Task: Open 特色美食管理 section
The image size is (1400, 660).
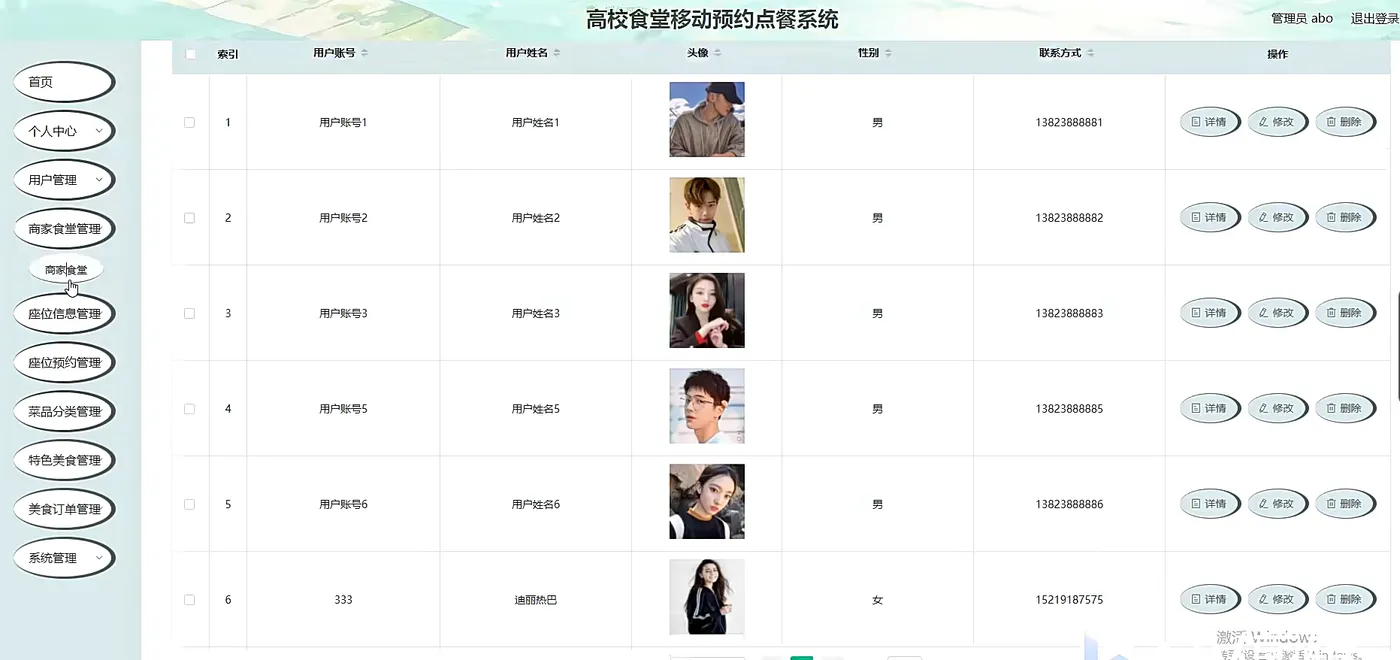Action: (x=64, y=460)
